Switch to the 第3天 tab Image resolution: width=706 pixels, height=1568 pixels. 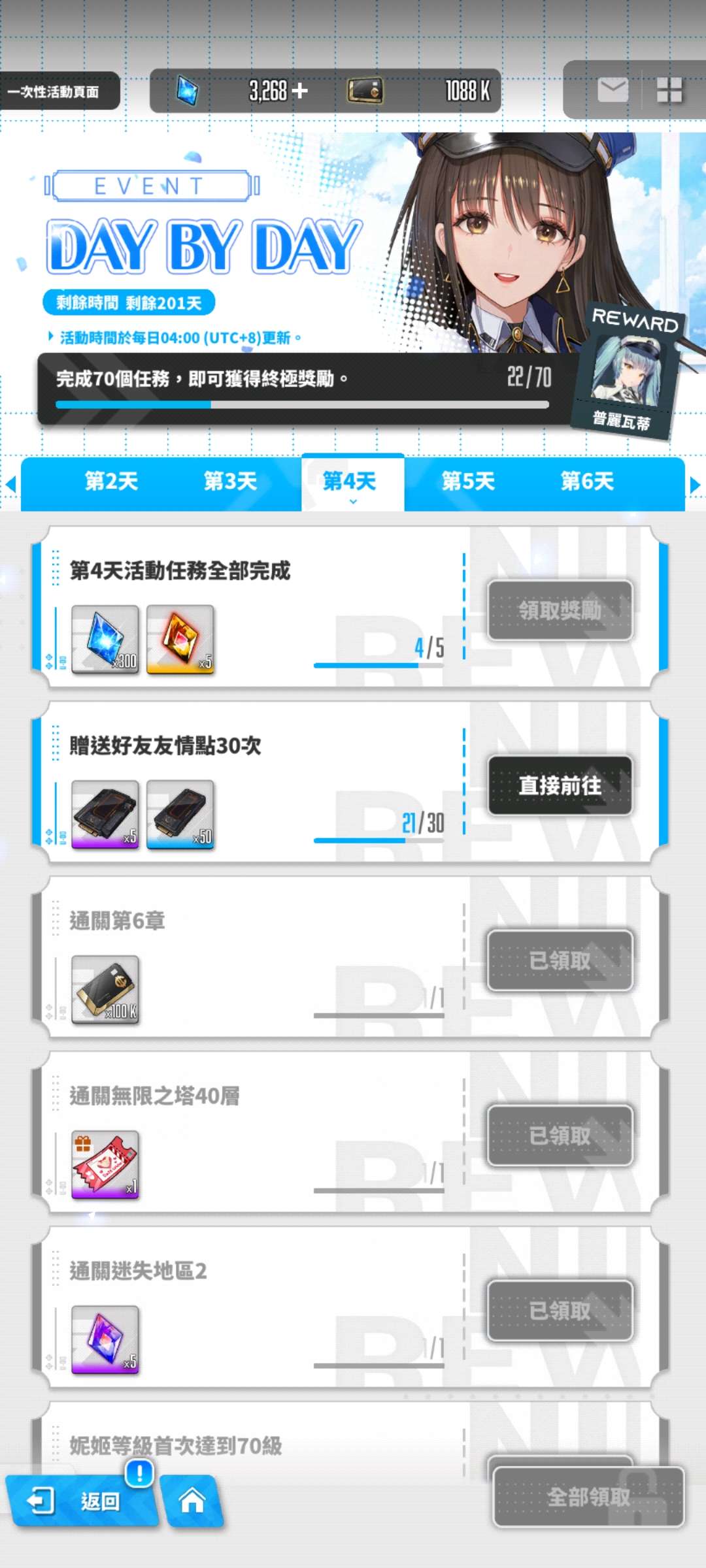click(x=230, y=482)
